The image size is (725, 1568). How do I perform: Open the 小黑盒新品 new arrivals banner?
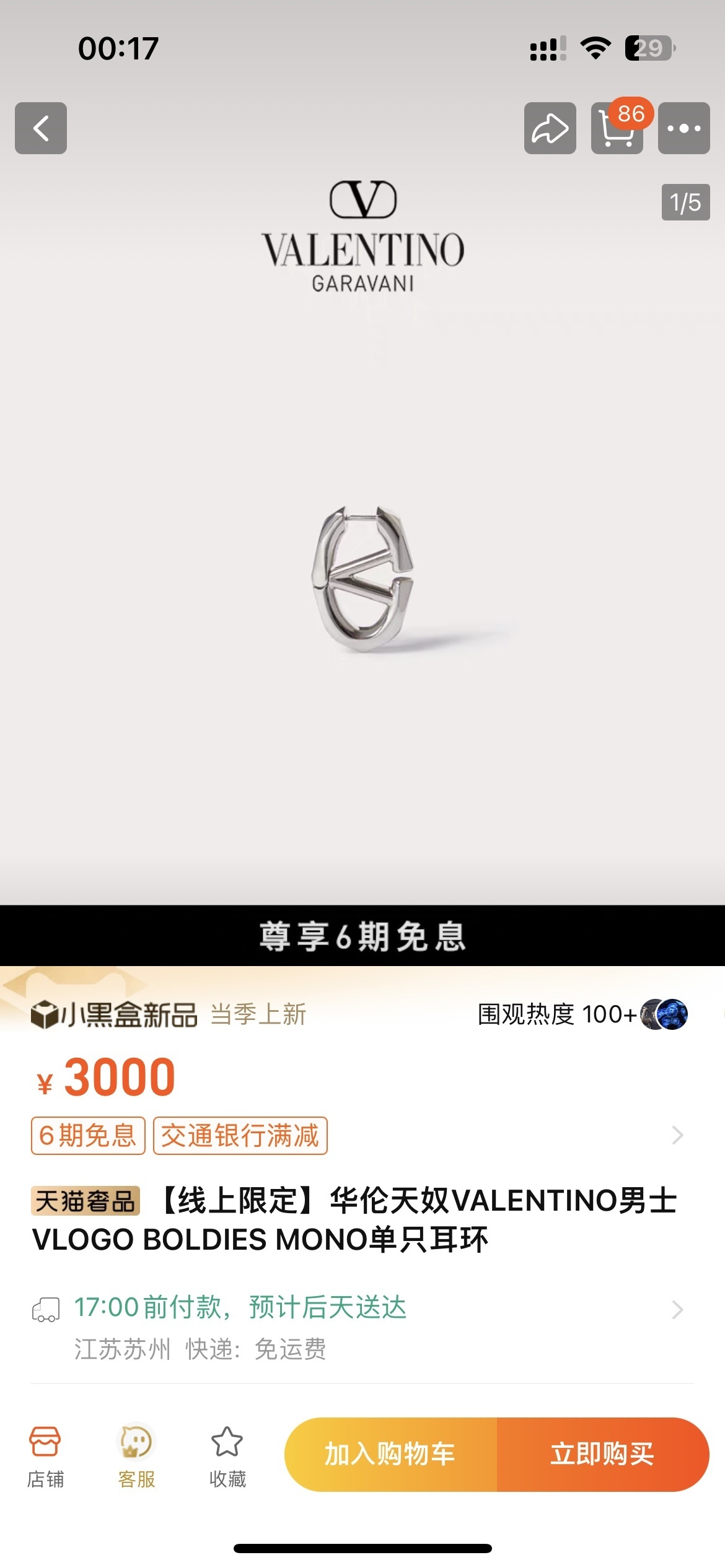(115, 1014)
